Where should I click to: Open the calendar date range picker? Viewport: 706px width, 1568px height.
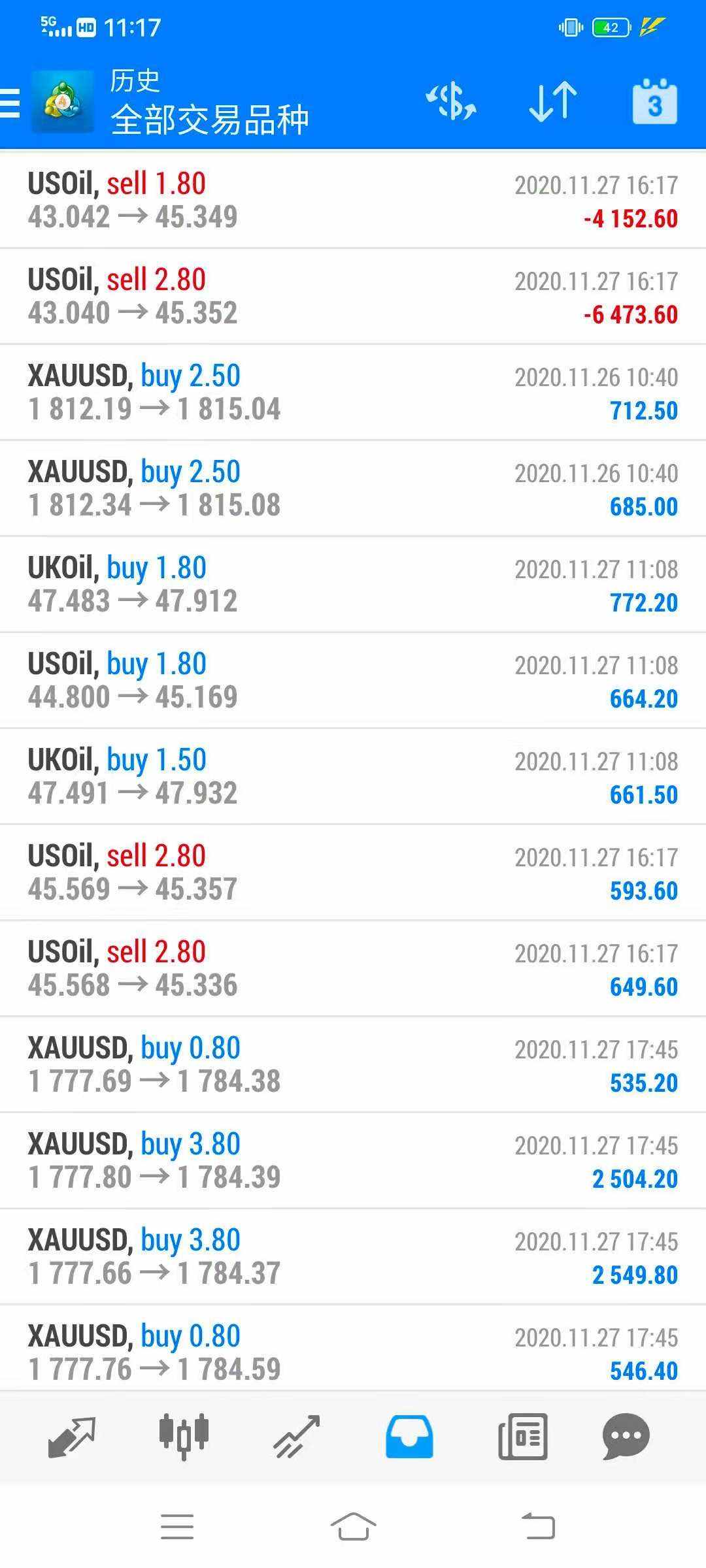(654, 102)
